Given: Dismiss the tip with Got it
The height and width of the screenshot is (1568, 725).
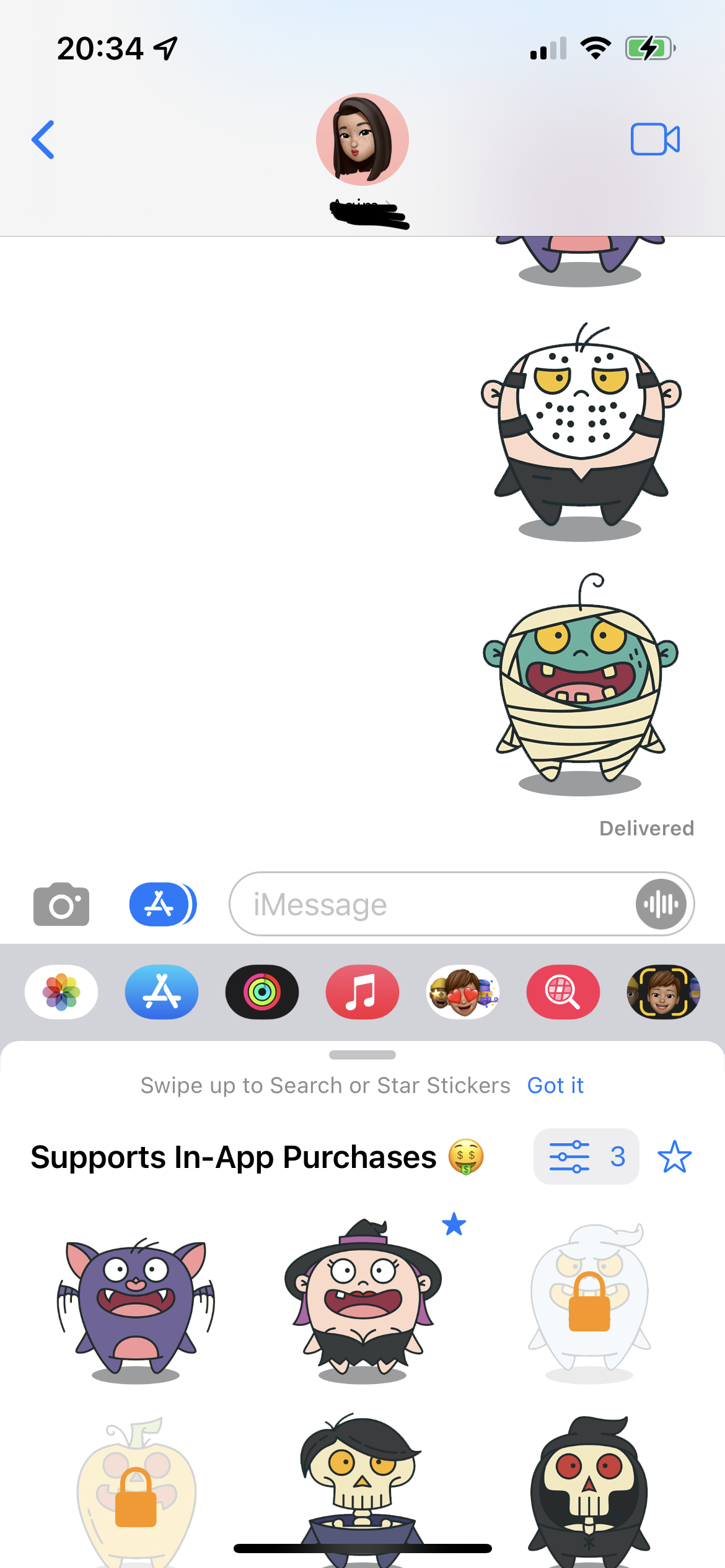Looking at the screenshot, I should point(555,1086).
